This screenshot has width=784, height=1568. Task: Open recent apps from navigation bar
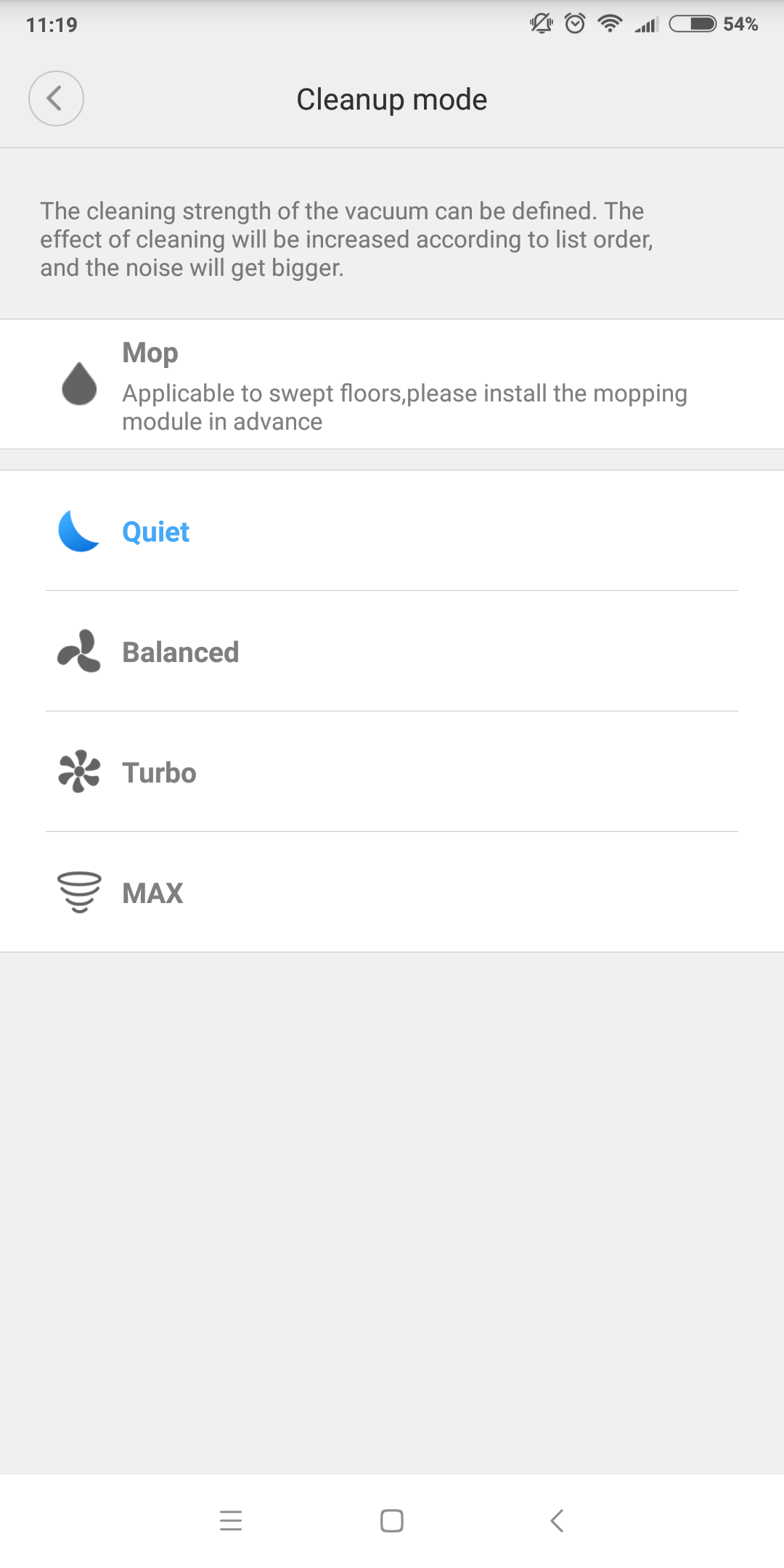(x=231, y=1520)
